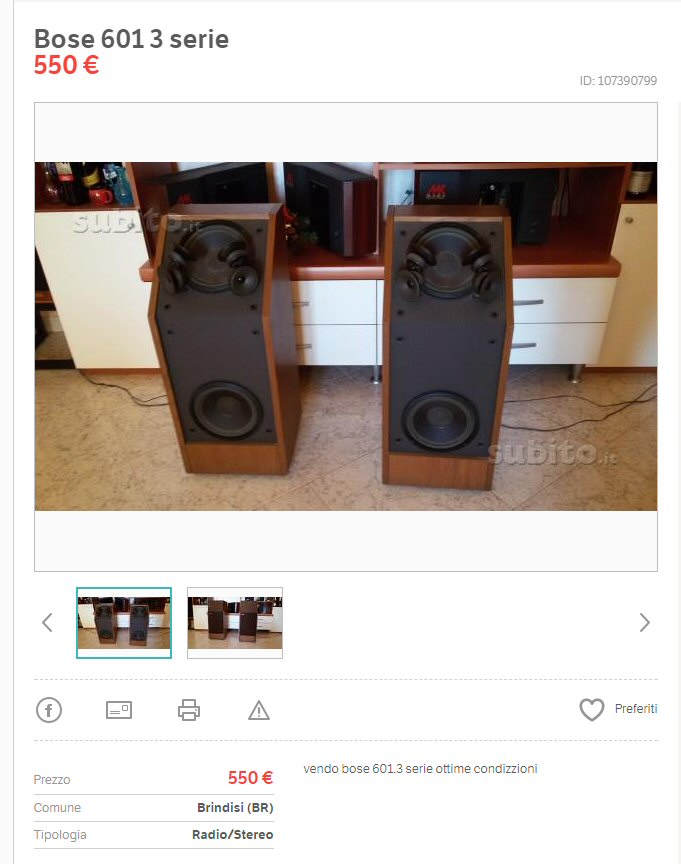Print this listing

[x=189, y=710]
